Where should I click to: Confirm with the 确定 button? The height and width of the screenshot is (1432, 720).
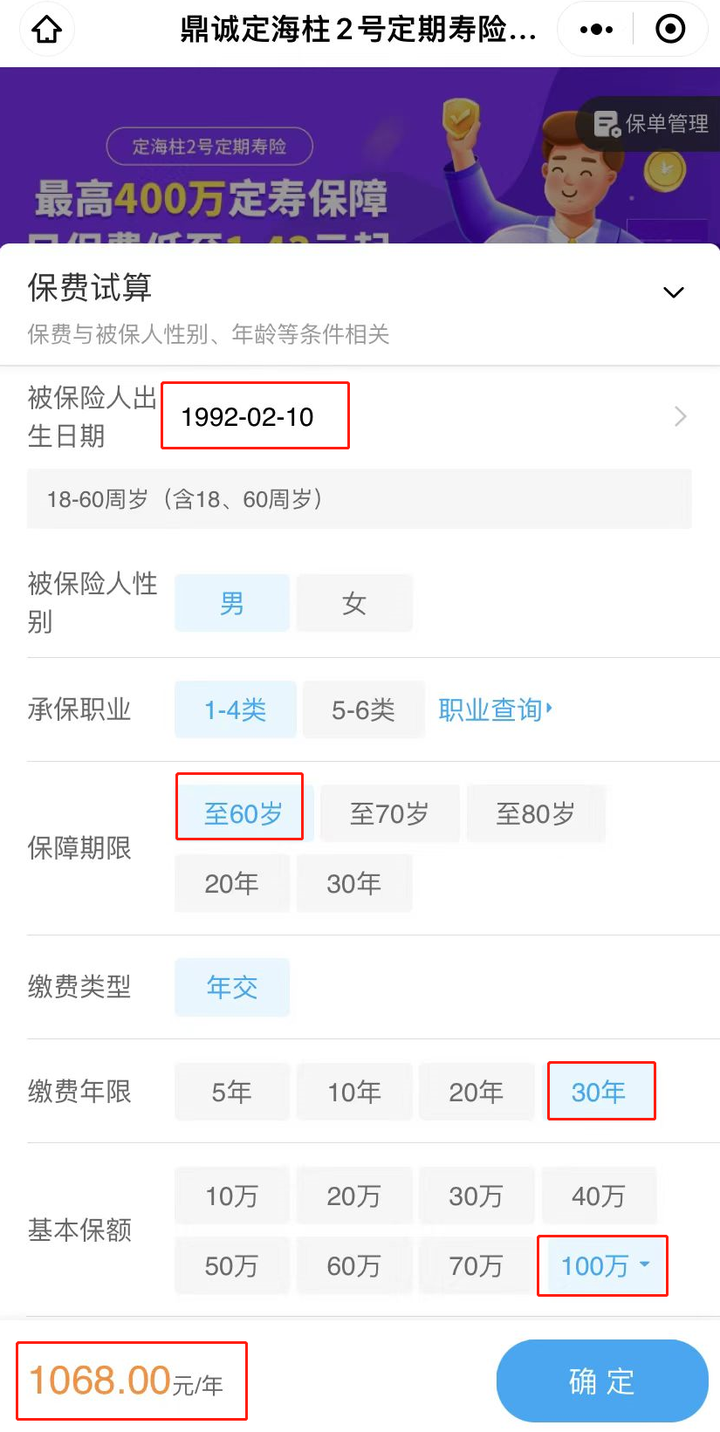tap(602, 1381)
